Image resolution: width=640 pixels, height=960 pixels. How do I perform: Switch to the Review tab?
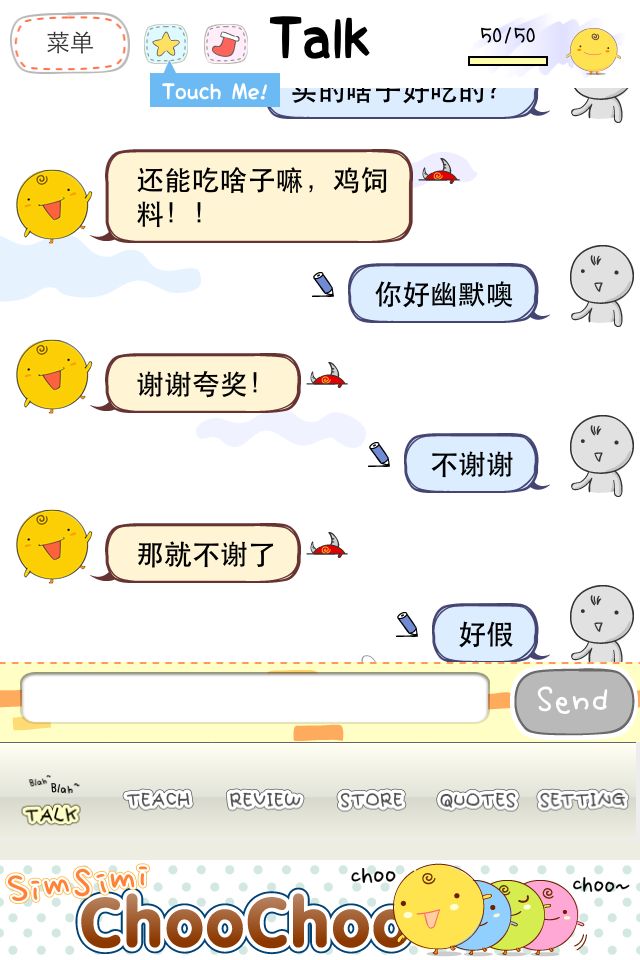(265, 799)
